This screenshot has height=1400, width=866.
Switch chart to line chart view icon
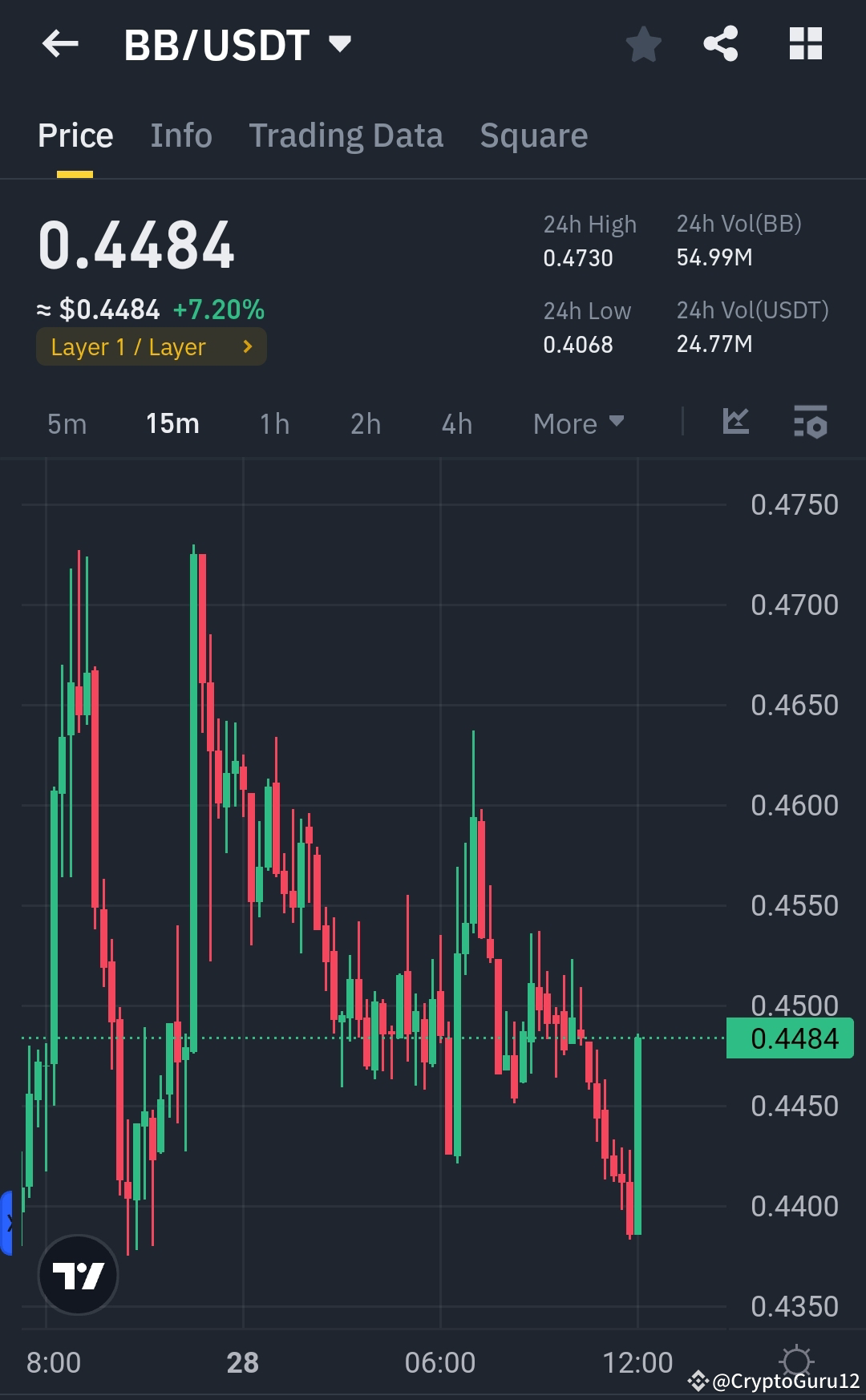tap(735, 423)
